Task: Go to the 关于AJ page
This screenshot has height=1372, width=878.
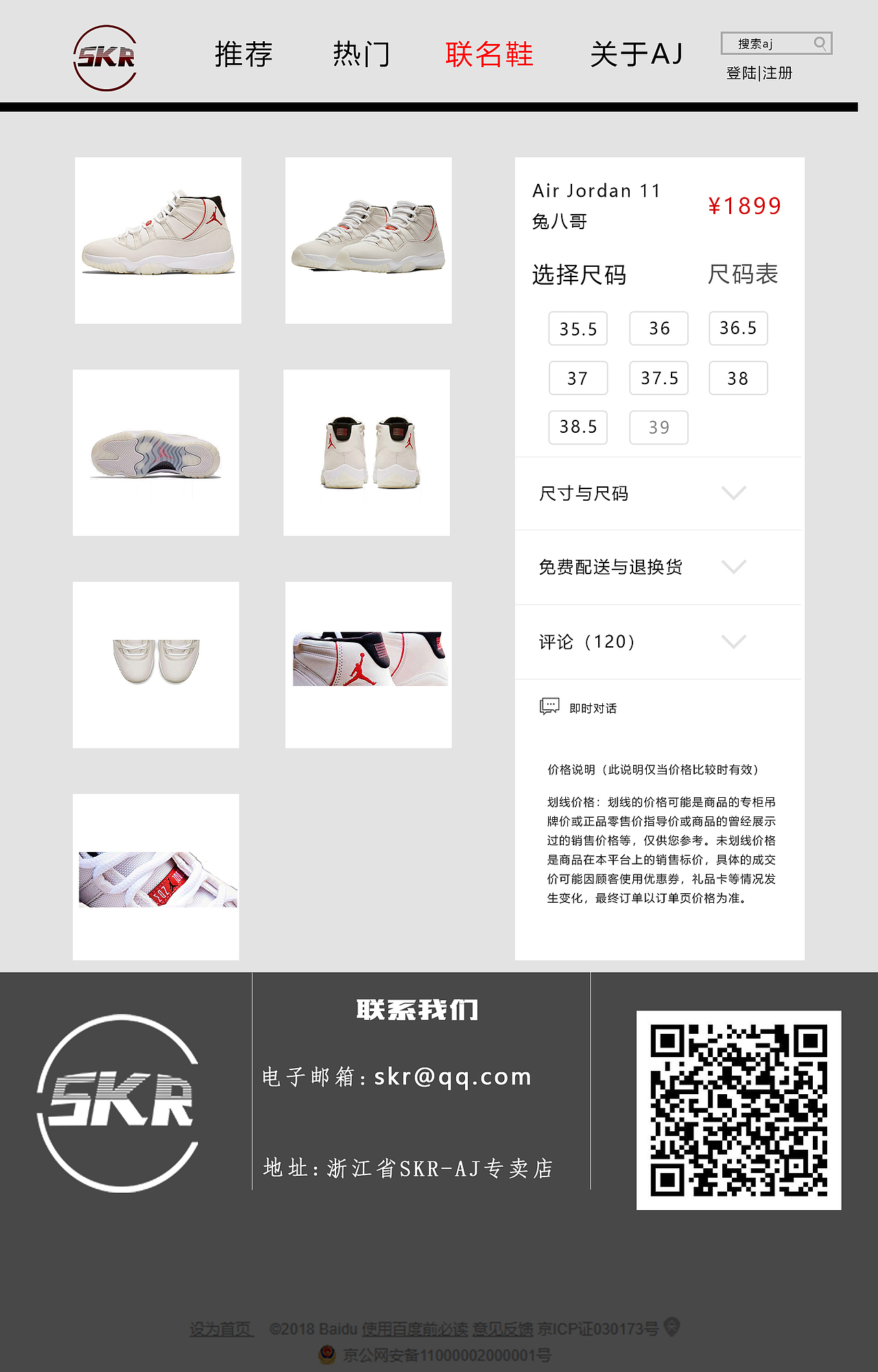Action: point(636,55)
